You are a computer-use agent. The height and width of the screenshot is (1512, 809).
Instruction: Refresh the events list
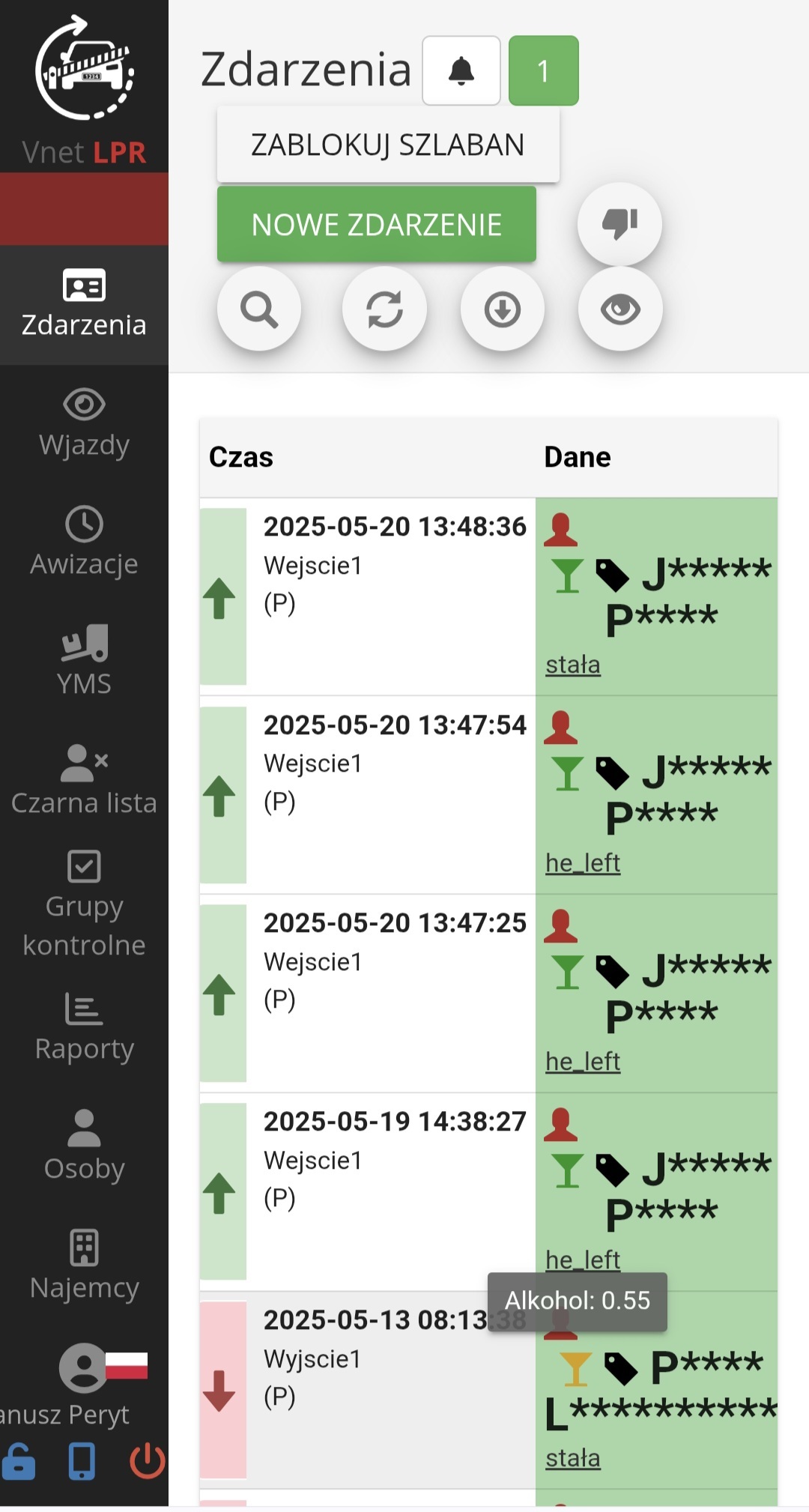(384, 309)
